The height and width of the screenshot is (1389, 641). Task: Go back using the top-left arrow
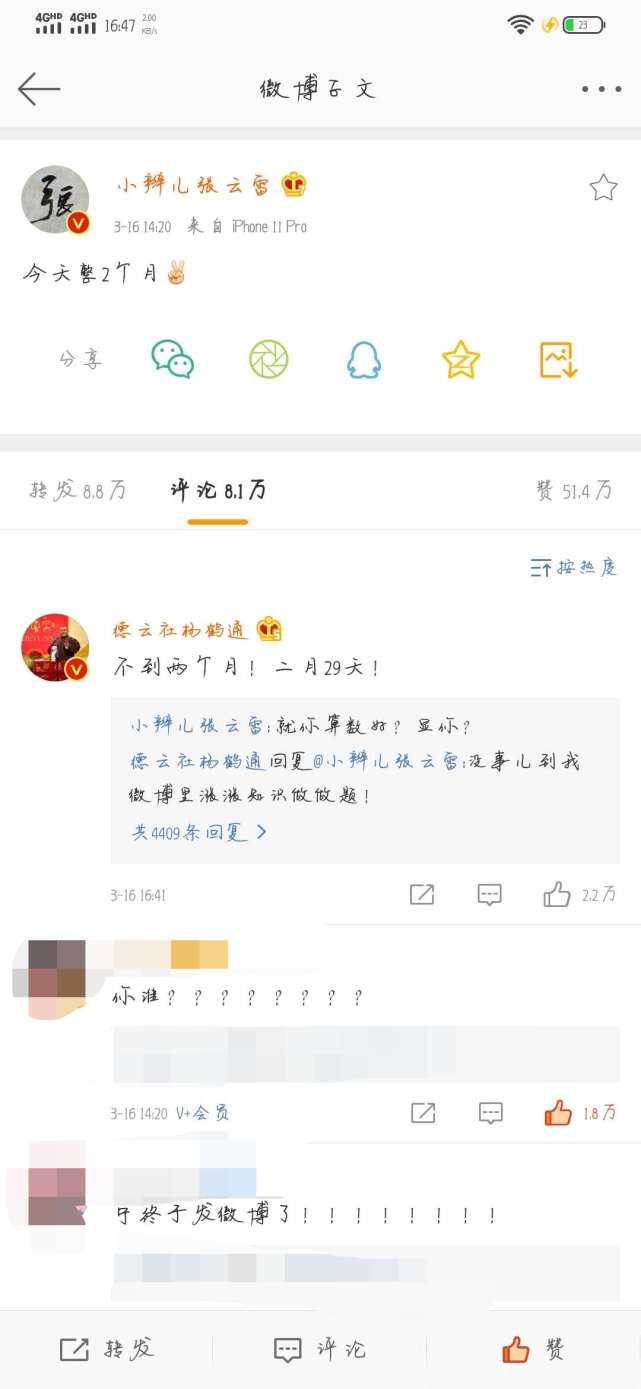40,89
